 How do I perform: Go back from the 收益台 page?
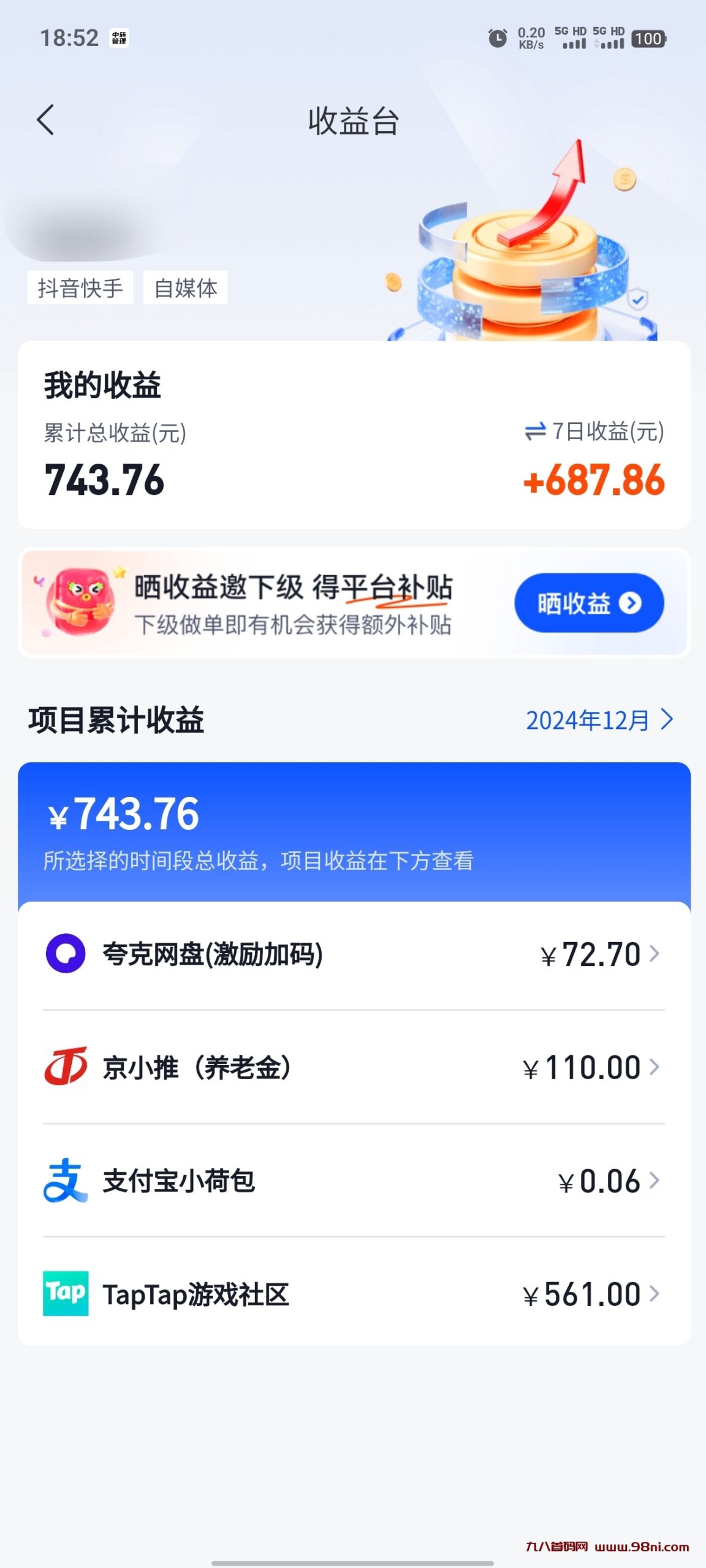pyautogui.click(x=46, y=119)
